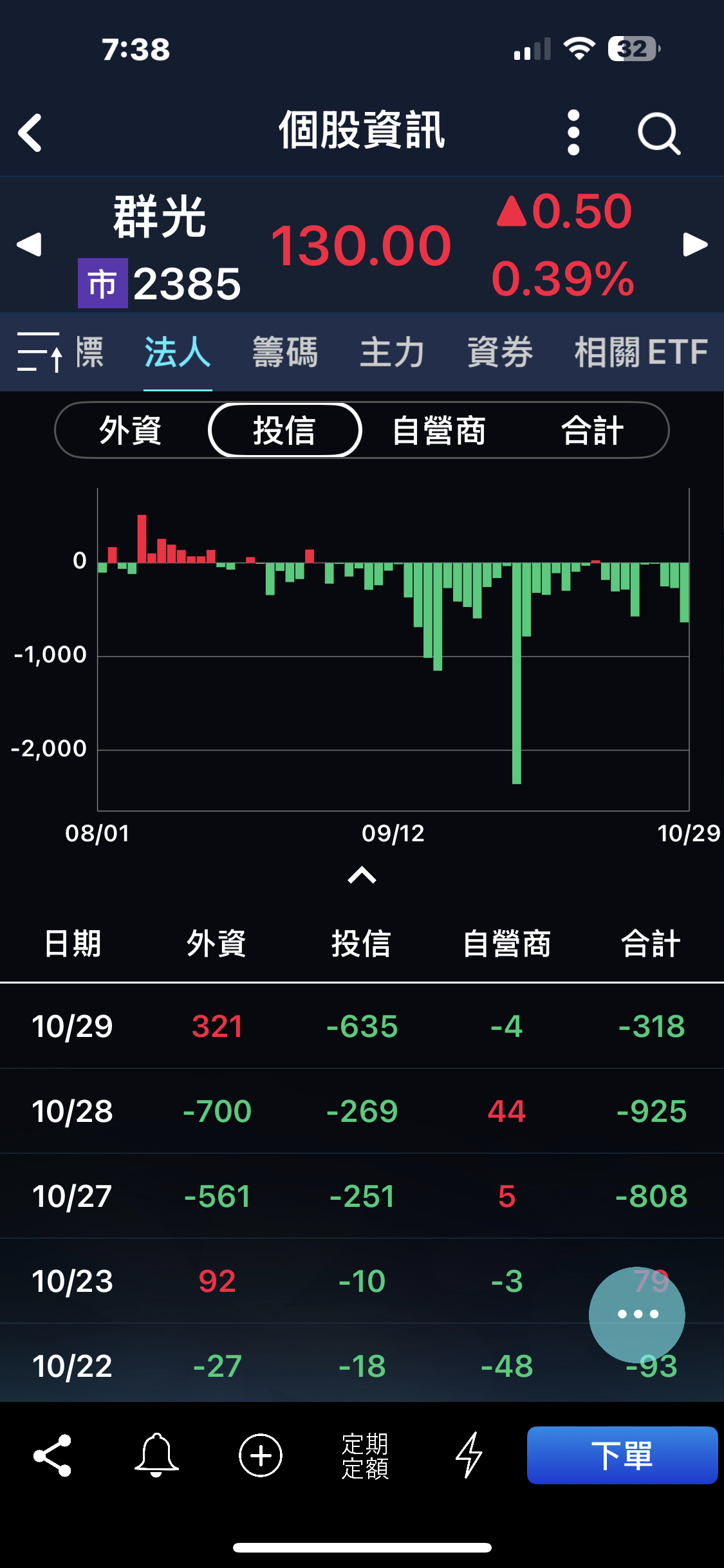This screenshot has height=1568, width=724.
Task: Open the tab sorting menu icon
Action: pyautogui.click(x=39, y=352)
